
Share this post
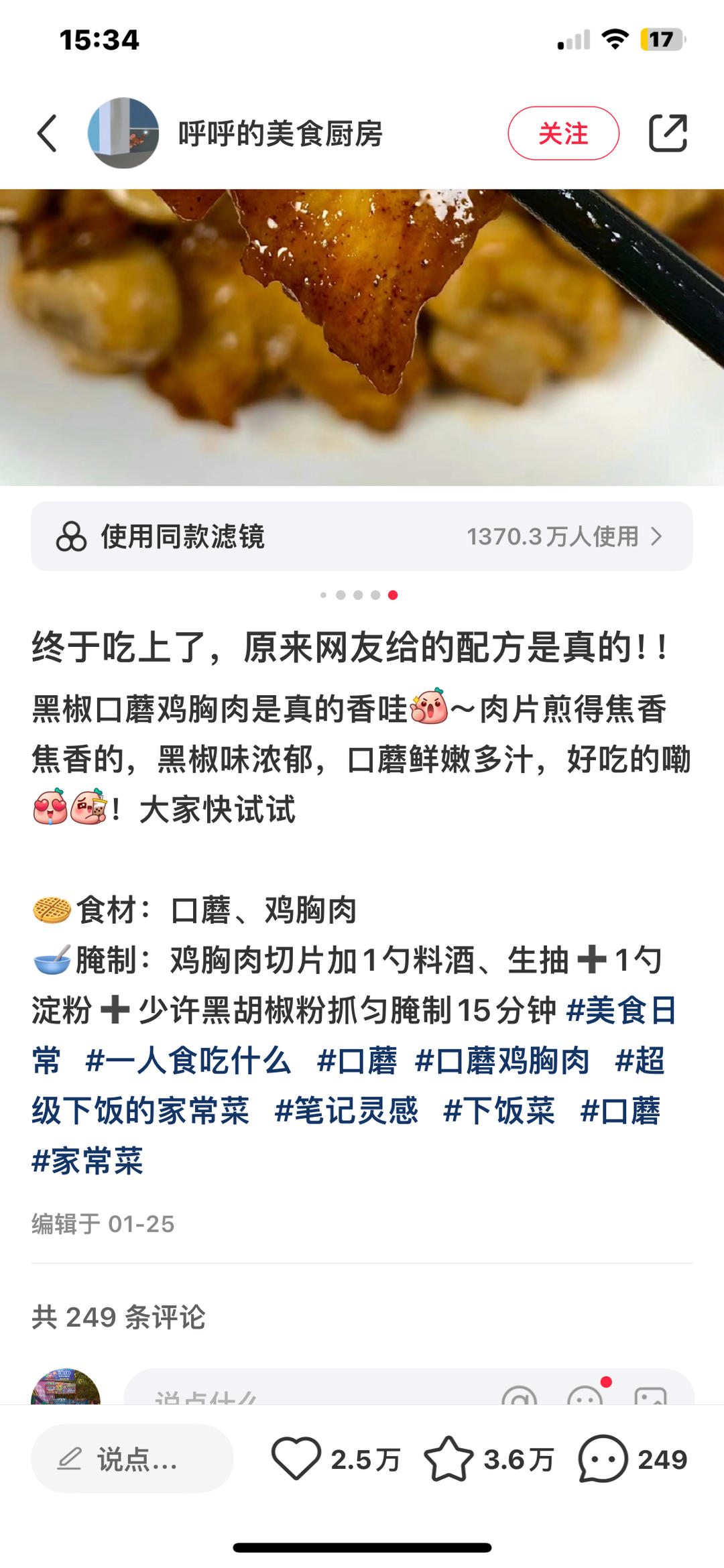tap(668, 133)
